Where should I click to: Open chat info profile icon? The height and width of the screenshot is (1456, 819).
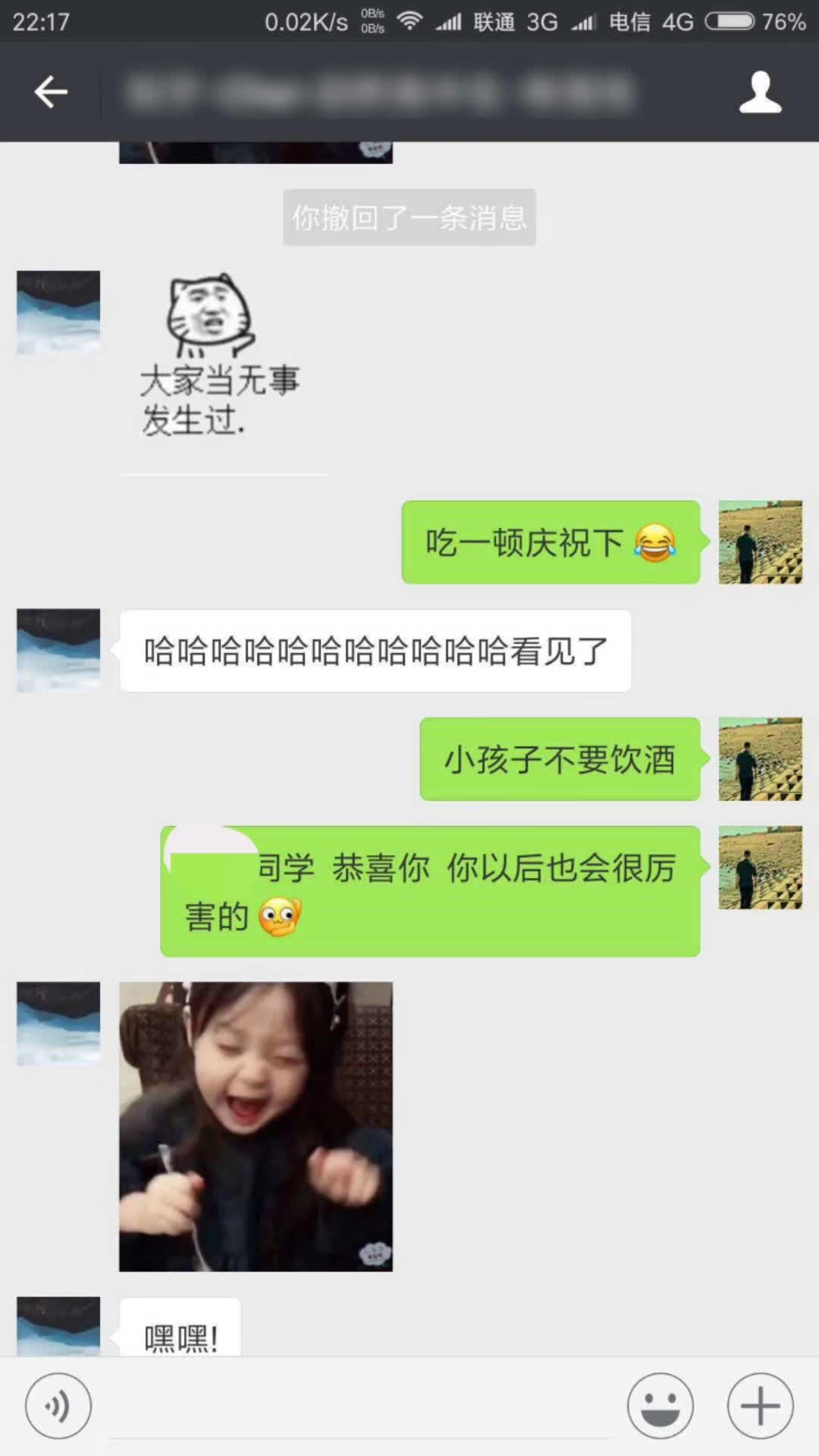coord(760,93)
